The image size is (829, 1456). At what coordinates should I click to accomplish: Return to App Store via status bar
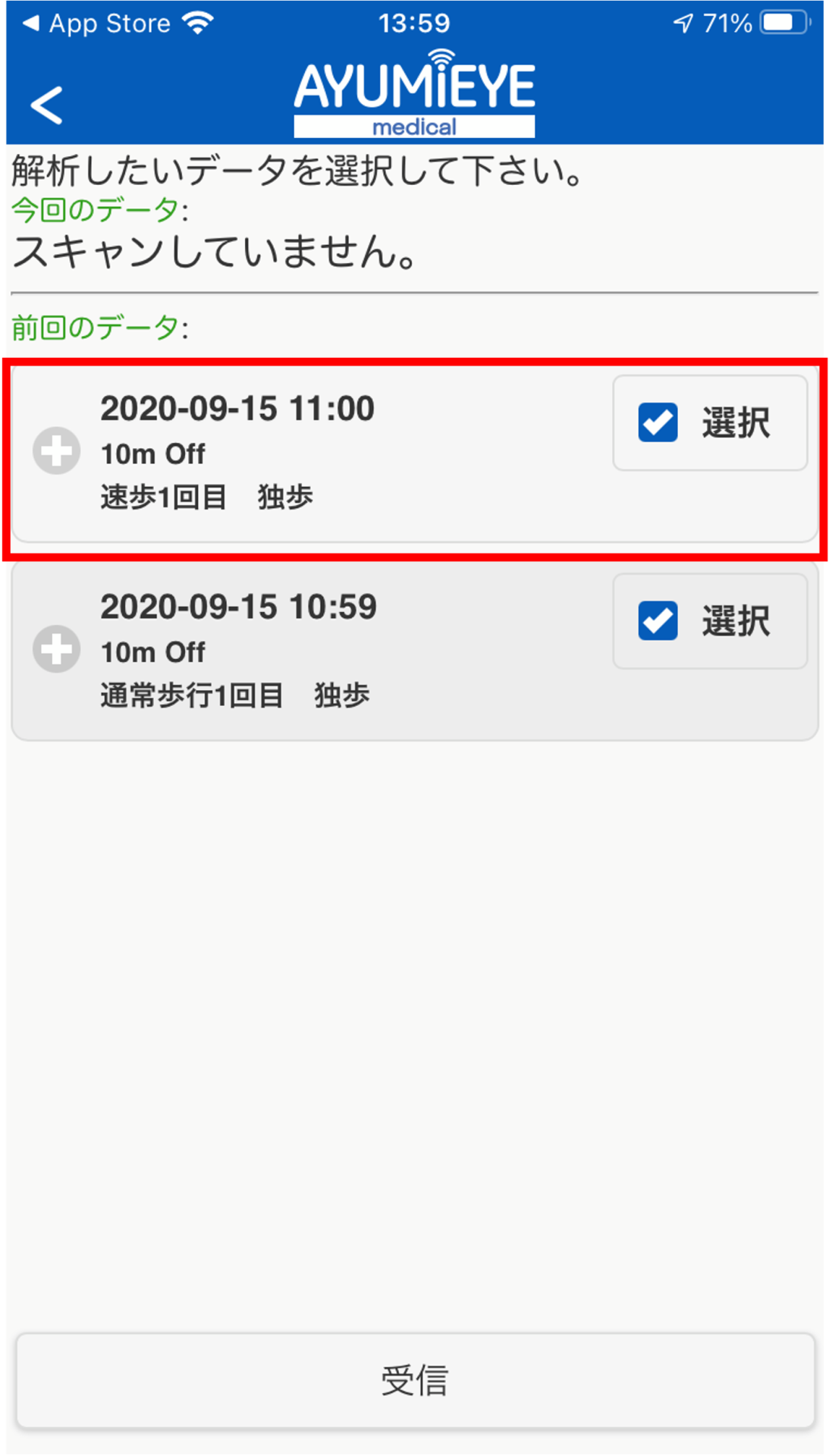click(96, 24)
